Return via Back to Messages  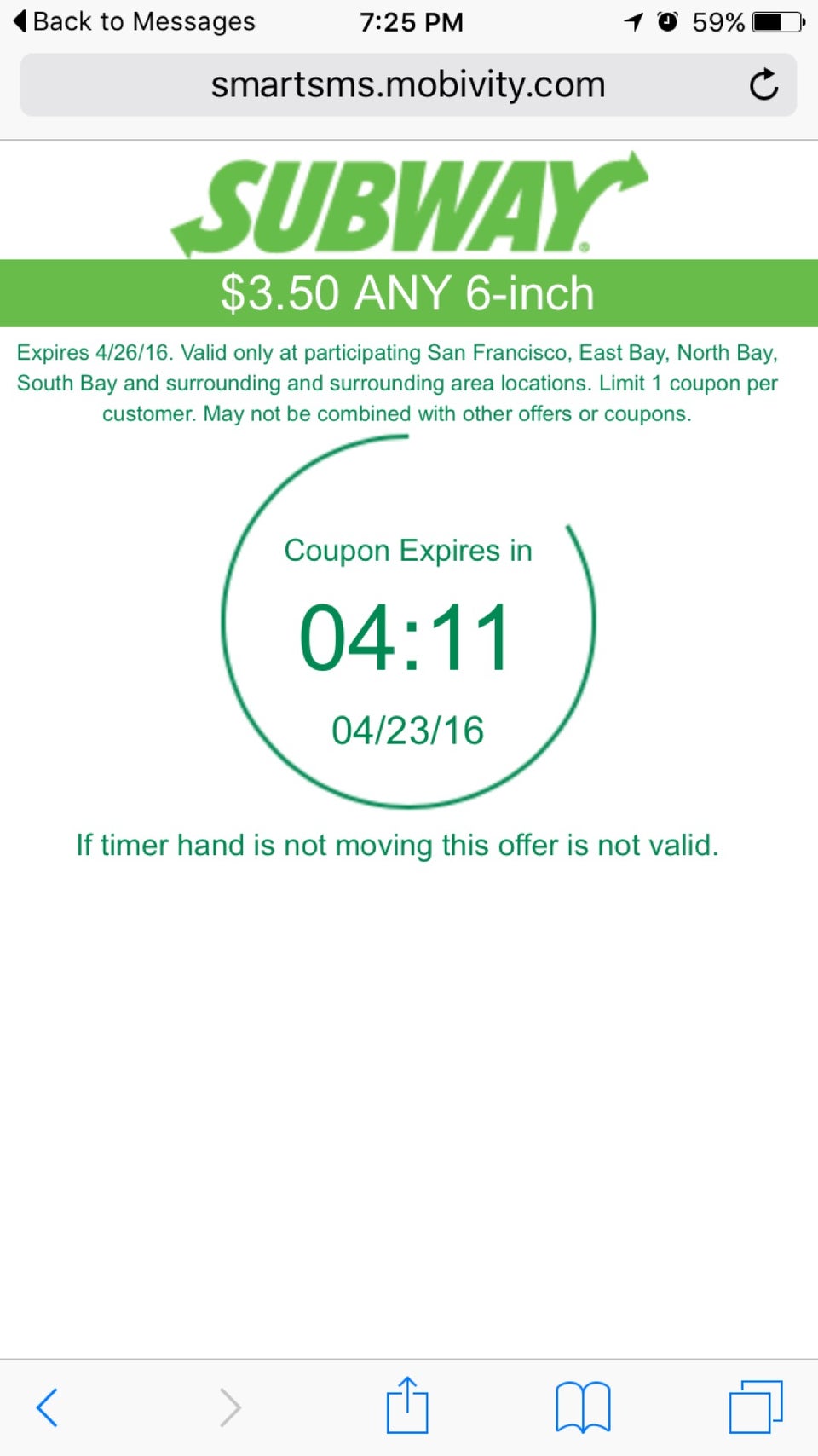click(x=135, y=21)
